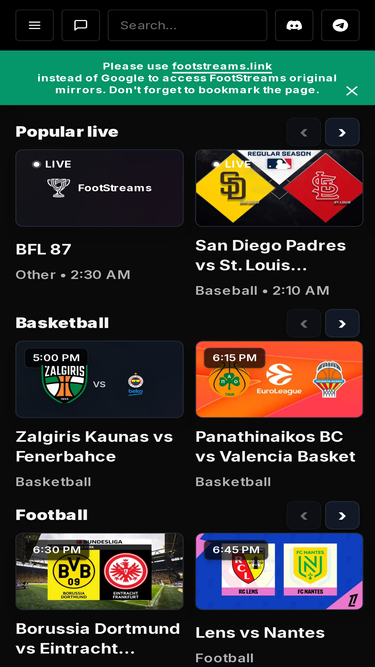Open Borussia Dortmund vs Eintracht match

[99, 571]
